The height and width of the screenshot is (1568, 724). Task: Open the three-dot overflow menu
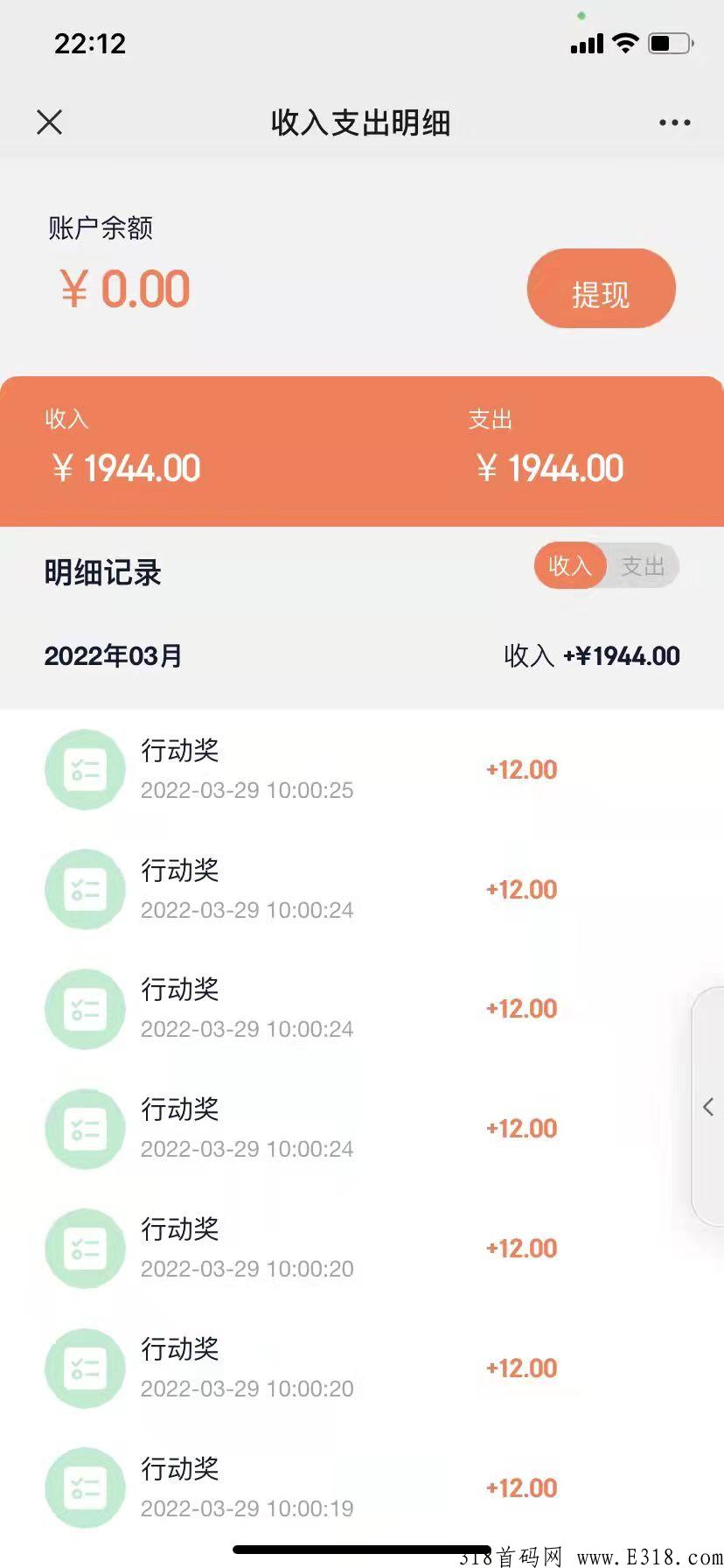(674, 122)
